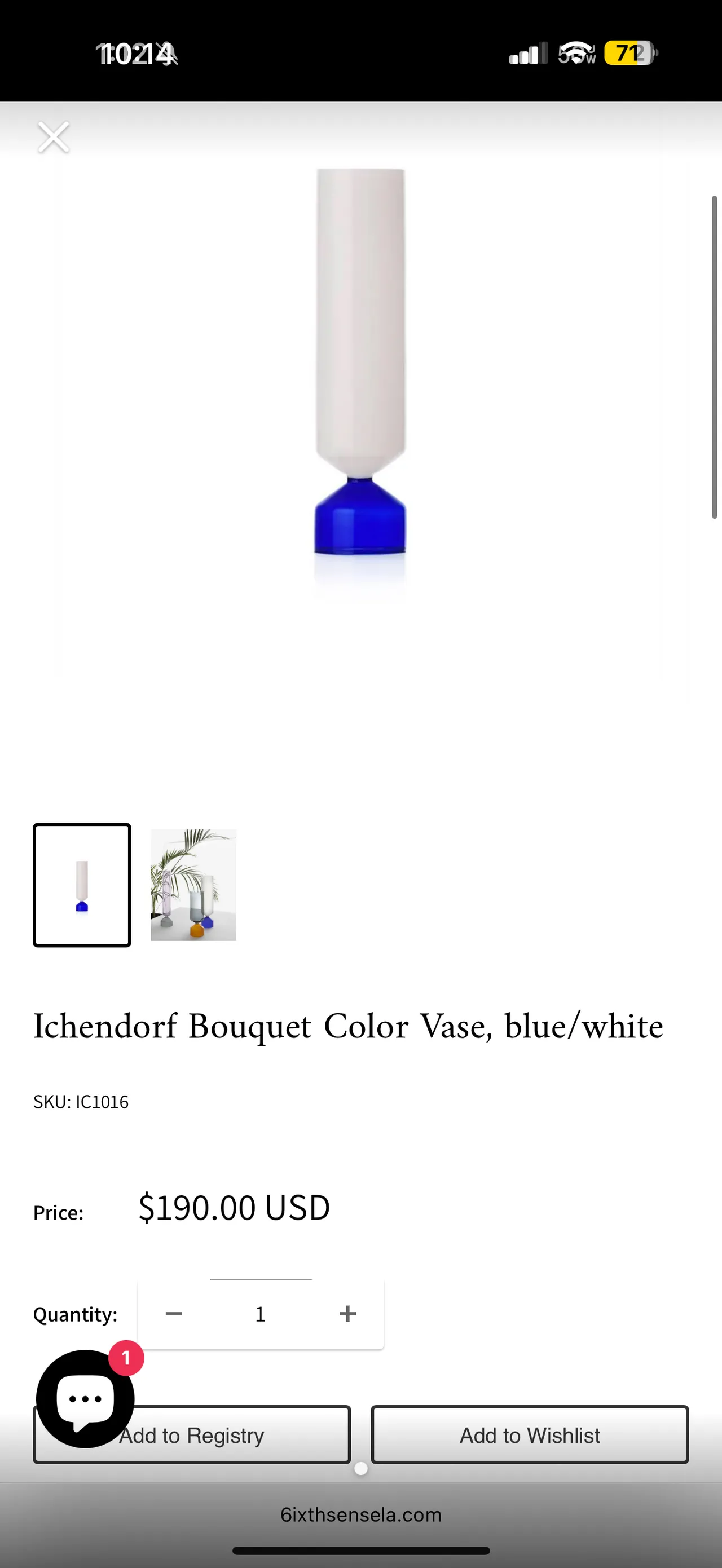Select the single vase thumbnail
Screen dimensions: 722x1568
pos(82,885)
